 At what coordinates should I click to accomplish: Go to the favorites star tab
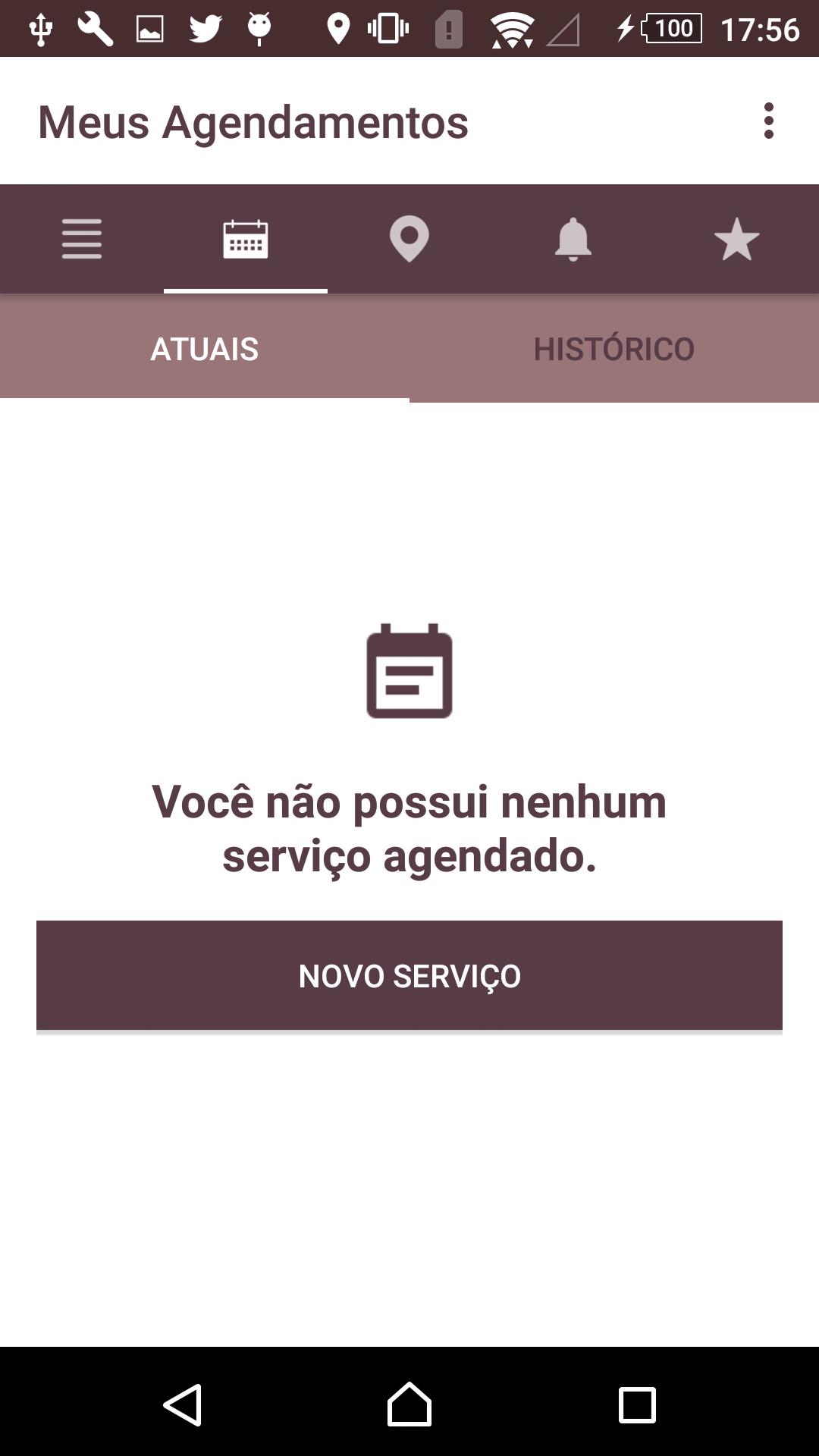[737, 239]
